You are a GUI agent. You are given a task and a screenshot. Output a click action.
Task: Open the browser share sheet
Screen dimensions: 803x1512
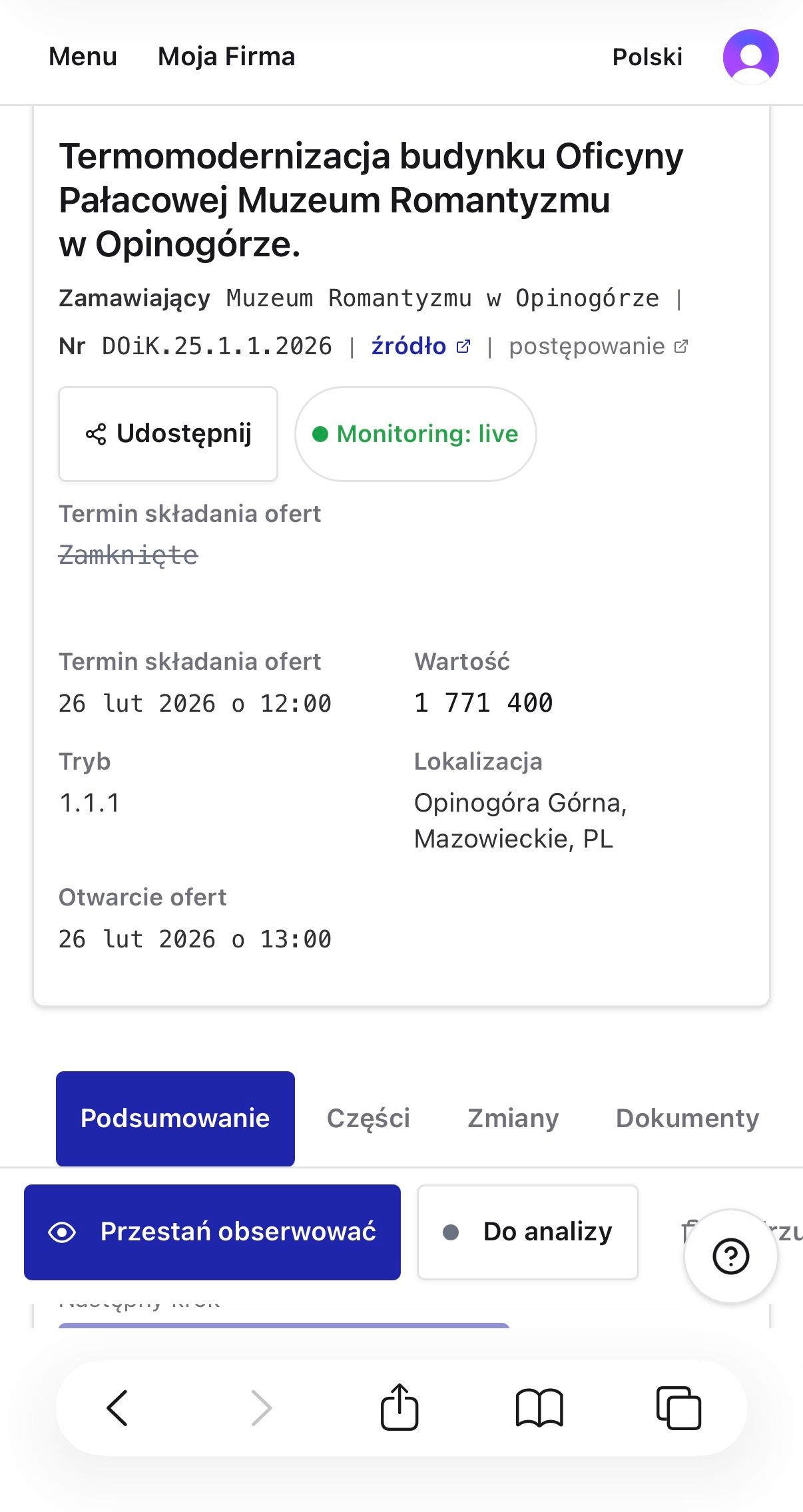pyautogui.click(x=400, y=1407)
